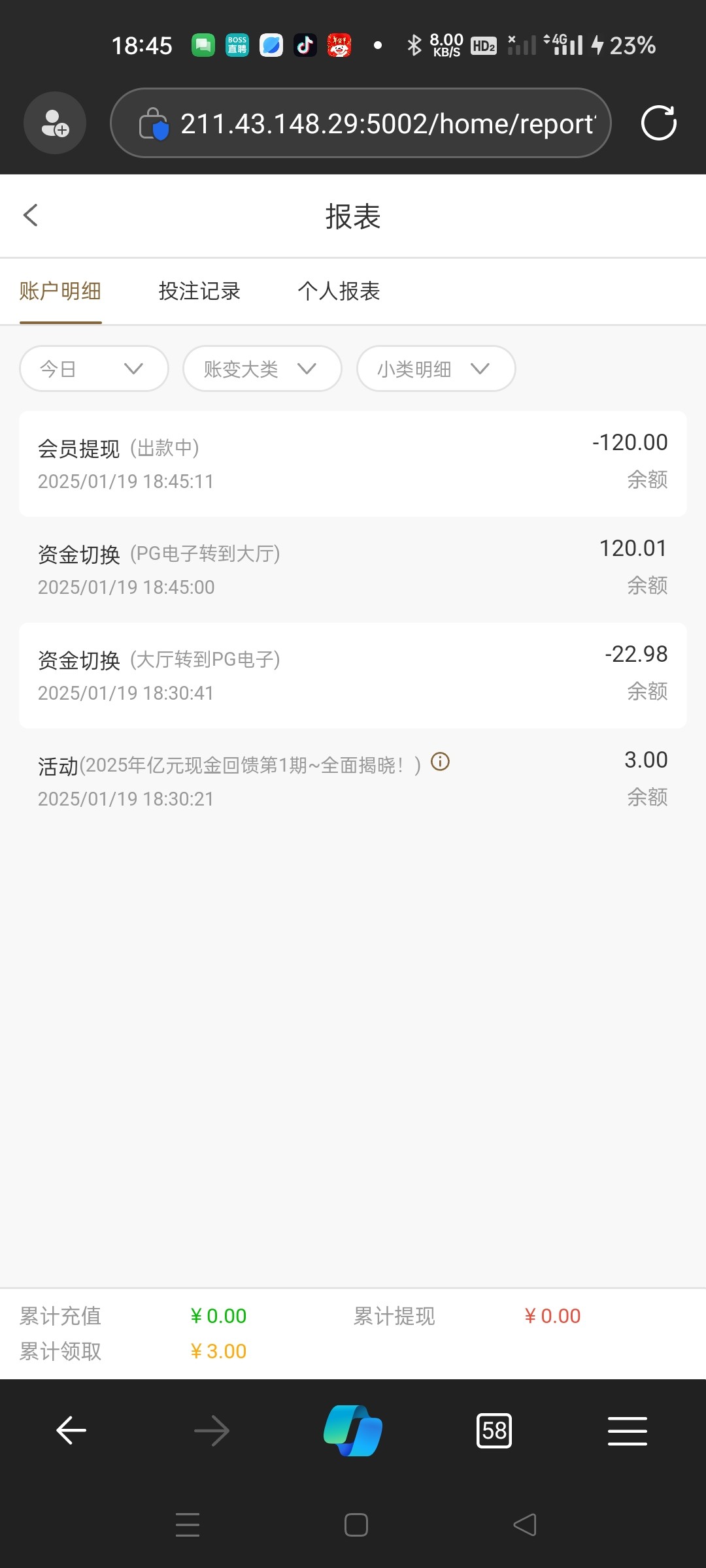The width and height of the screenshot is (706, 1568).
Task: Switch to the 投注记录 tab
Action: pos(199,291)
